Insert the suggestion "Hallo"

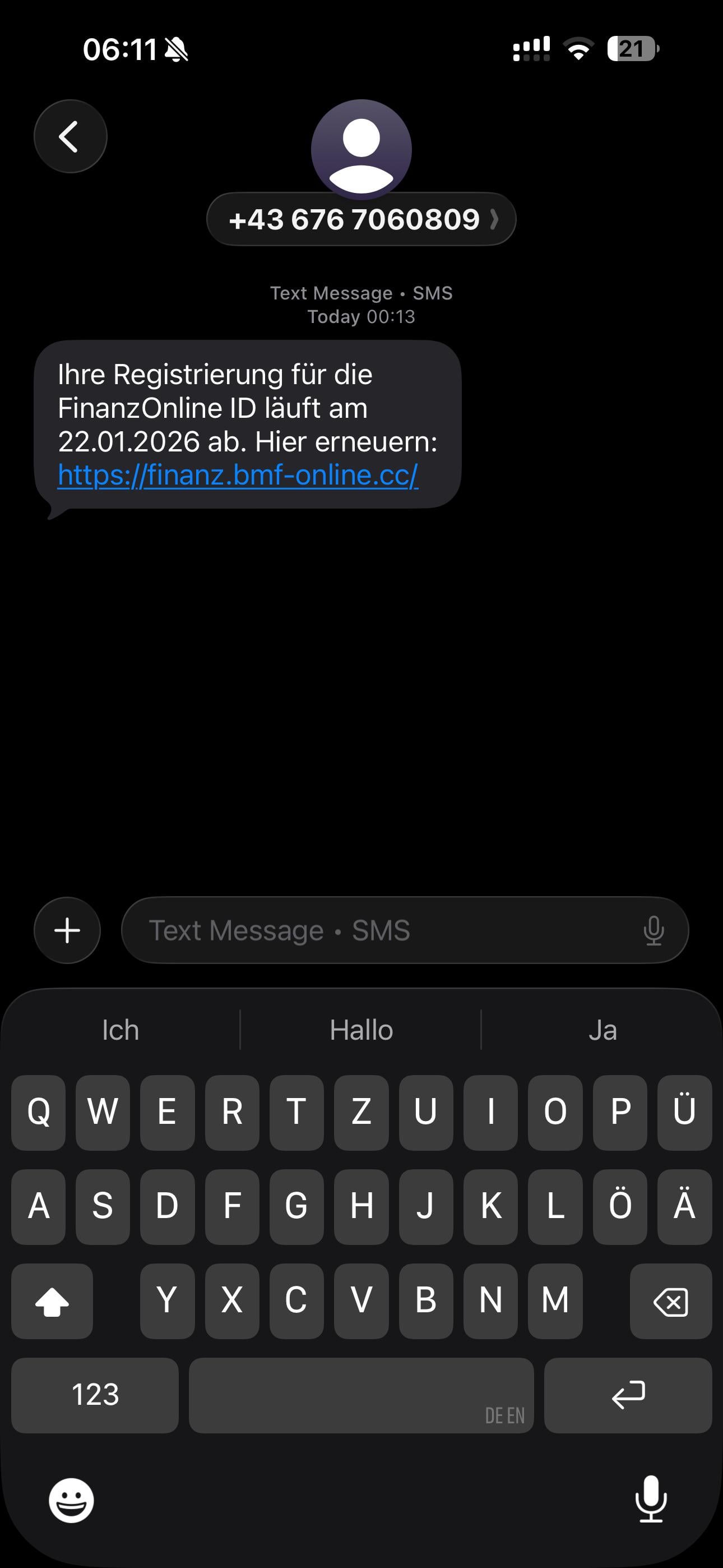point(361,1030)
